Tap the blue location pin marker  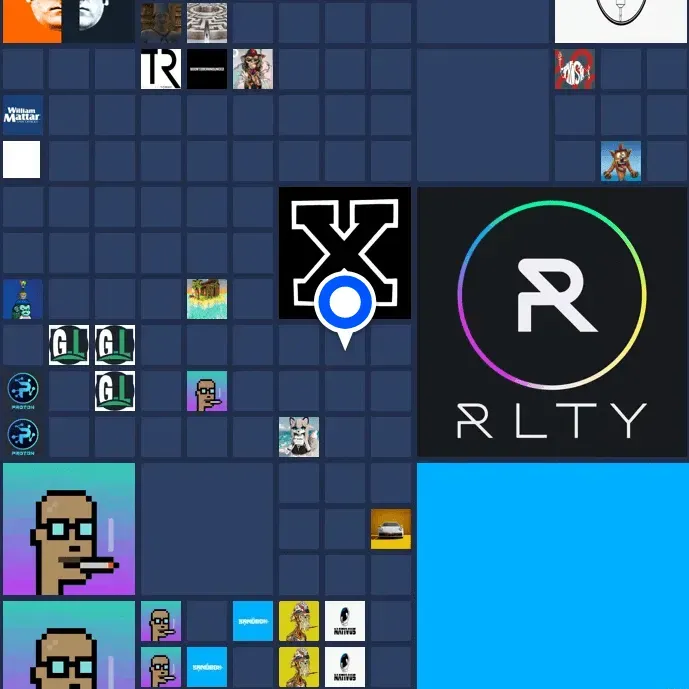coord(345,304)
